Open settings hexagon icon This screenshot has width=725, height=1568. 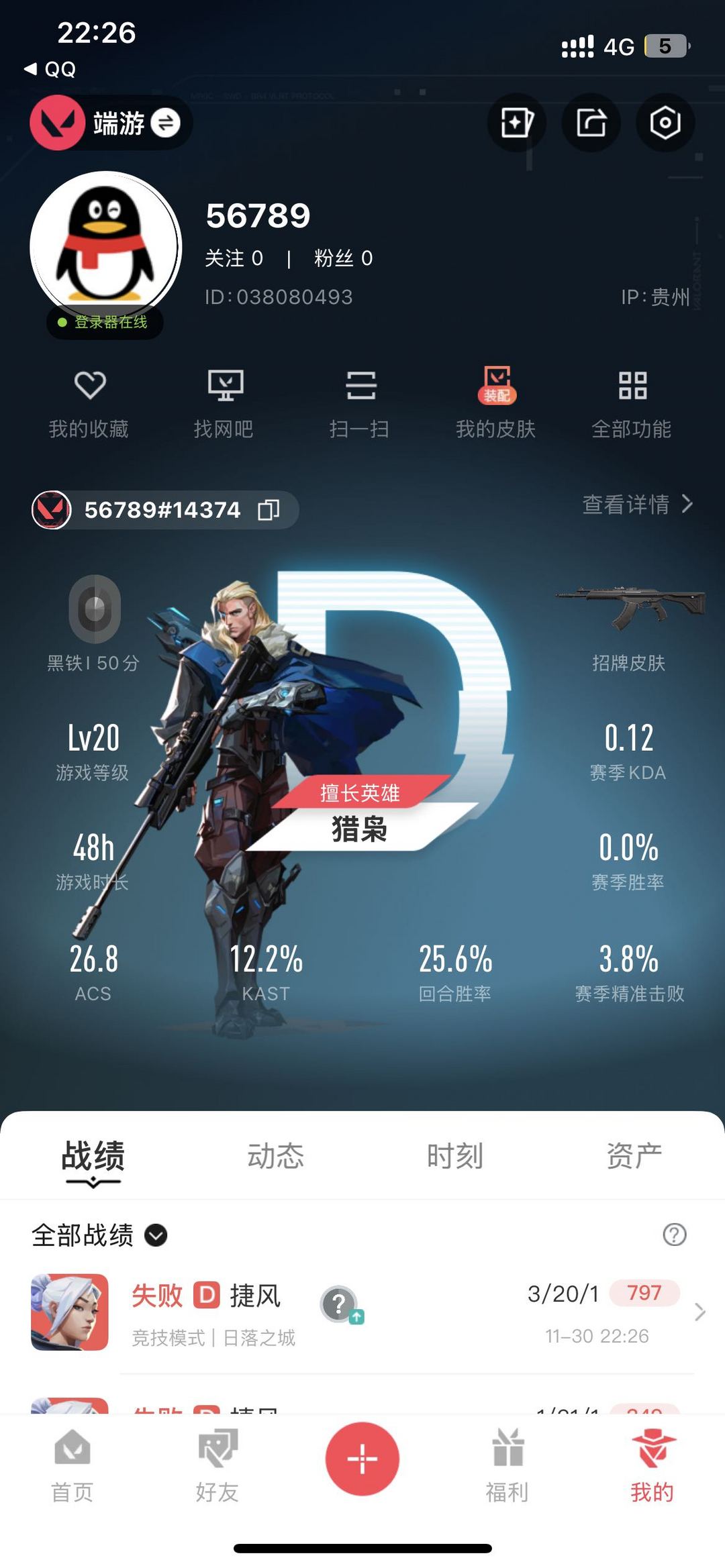tap(665, 123)
